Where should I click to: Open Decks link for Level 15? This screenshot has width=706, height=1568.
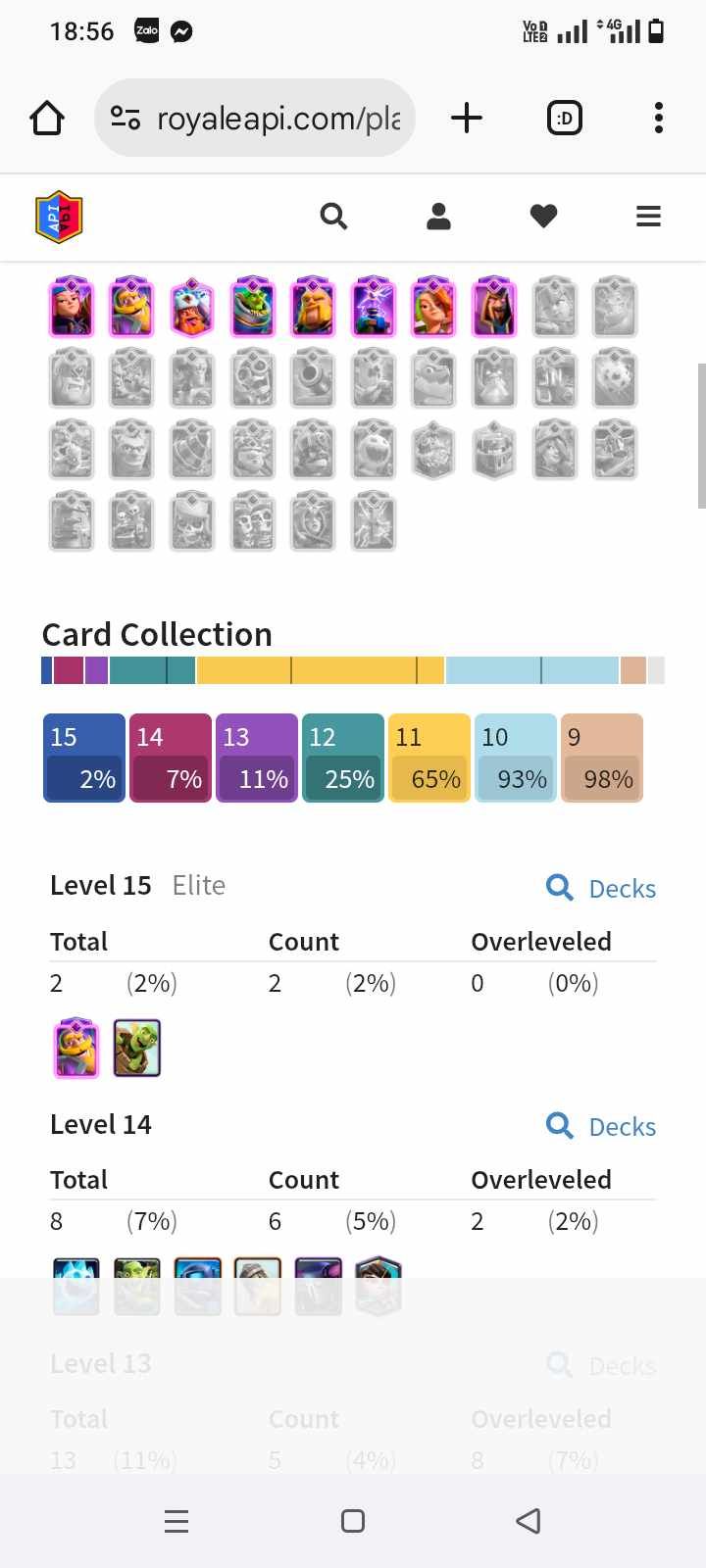601,888
